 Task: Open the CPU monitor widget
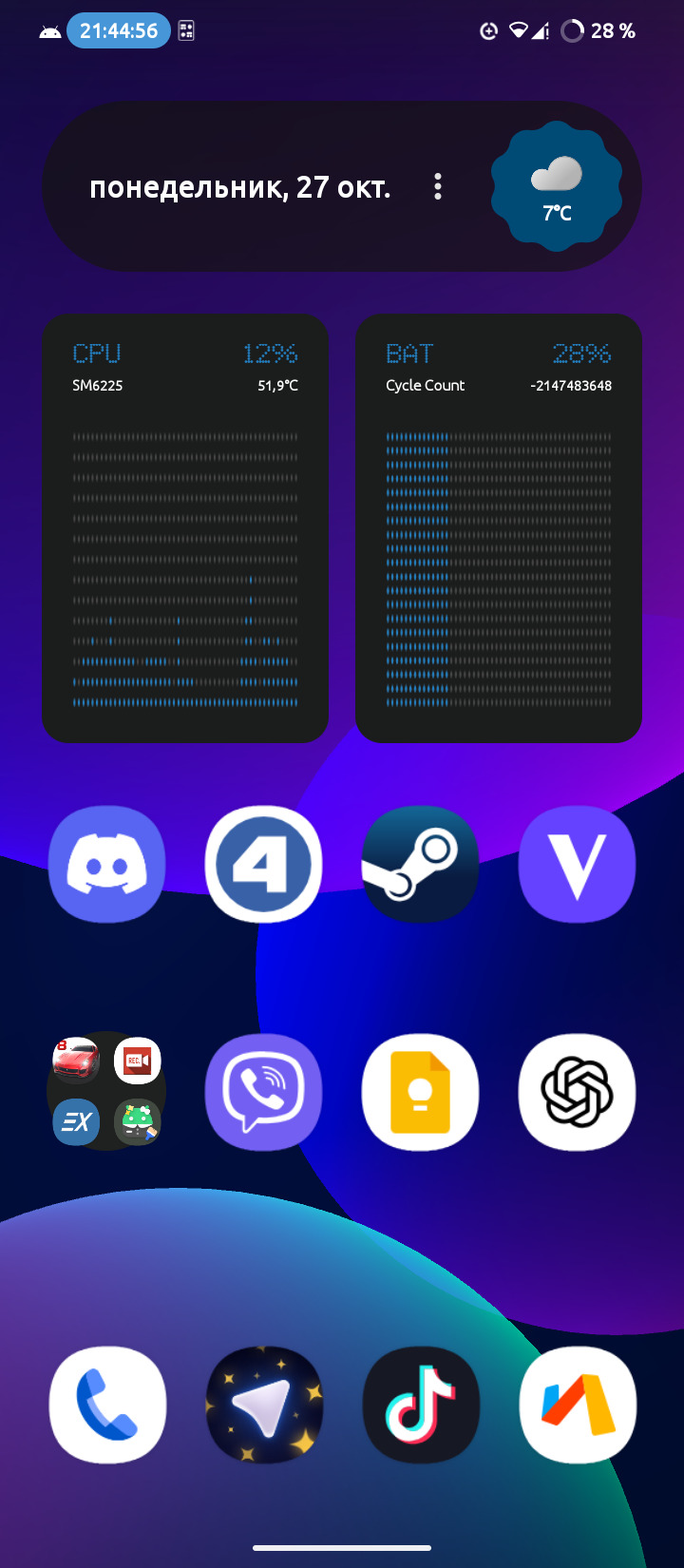[x=185, y=528]
